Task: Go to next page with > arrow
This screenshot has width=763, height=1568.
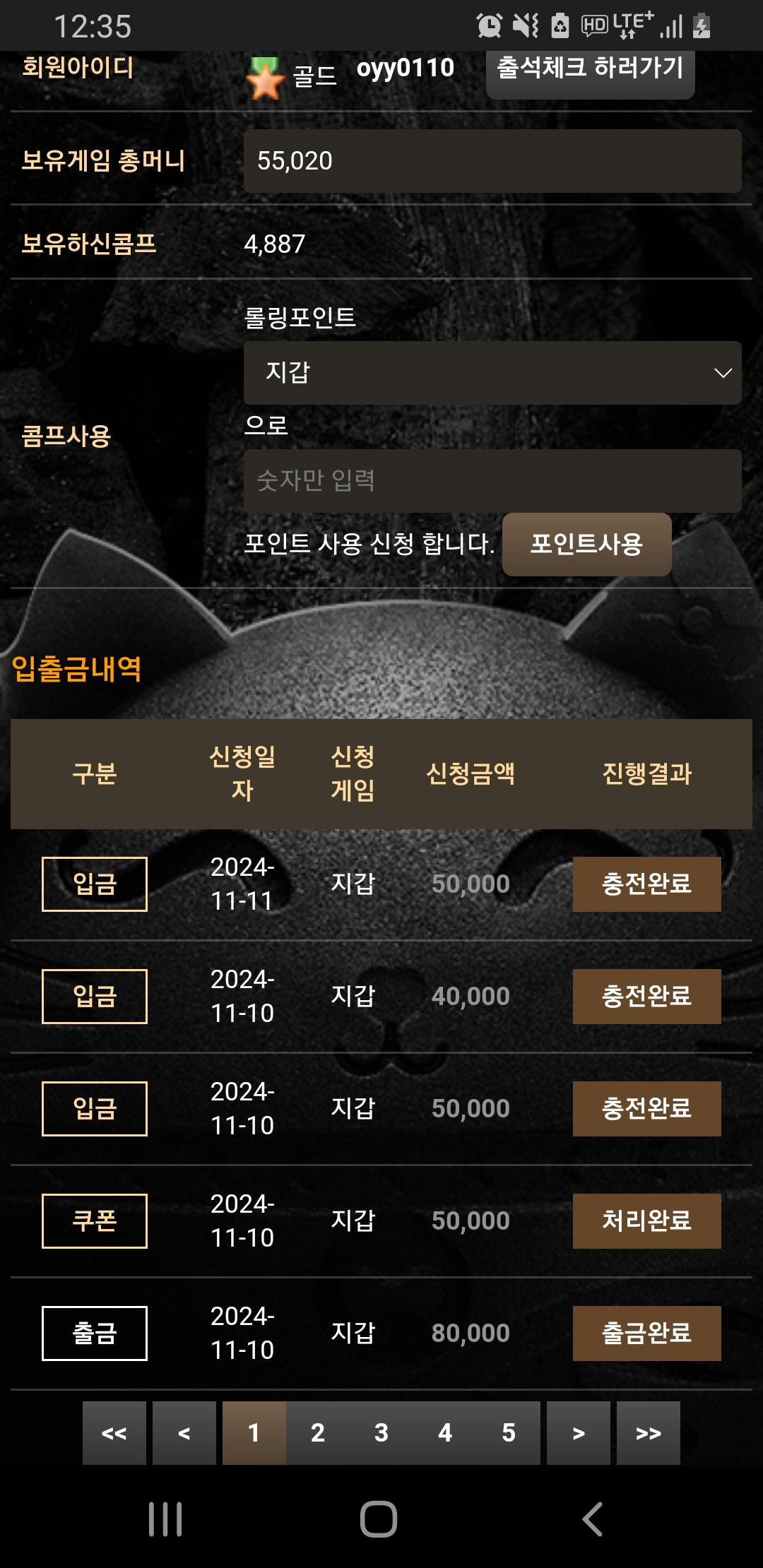Action: (579, 1433)
